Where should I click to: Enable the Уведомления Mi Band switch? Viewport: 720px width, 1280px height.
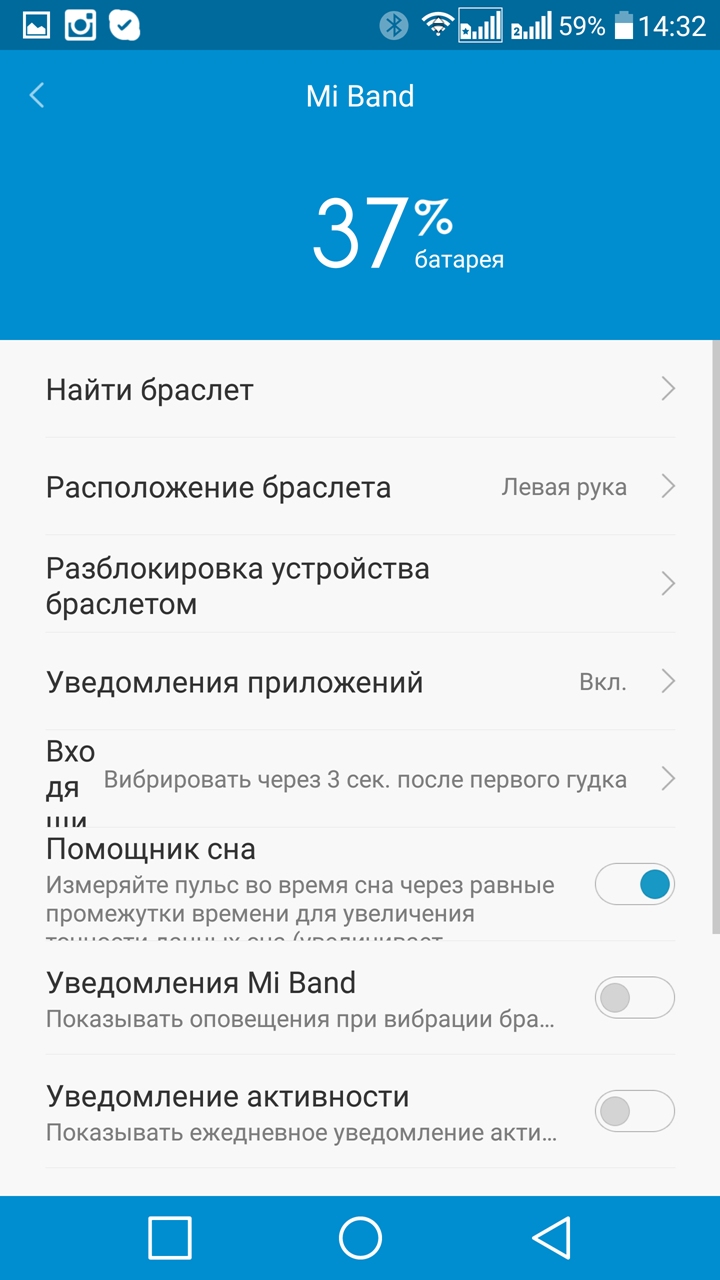[635, 997]
